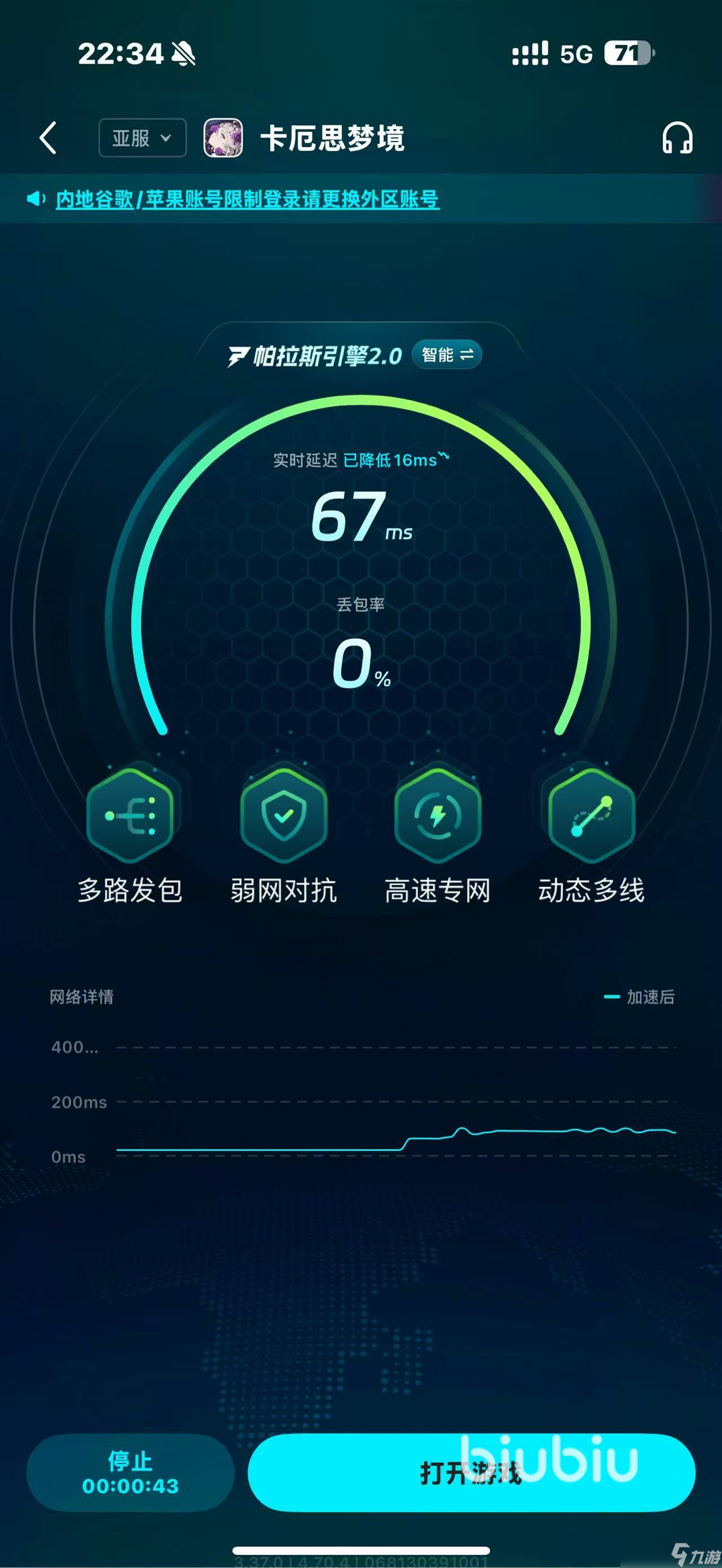Switch the 智能 acceleration mode toggle
Viewport: 722px width, 1568px height.
pos(447,354)
